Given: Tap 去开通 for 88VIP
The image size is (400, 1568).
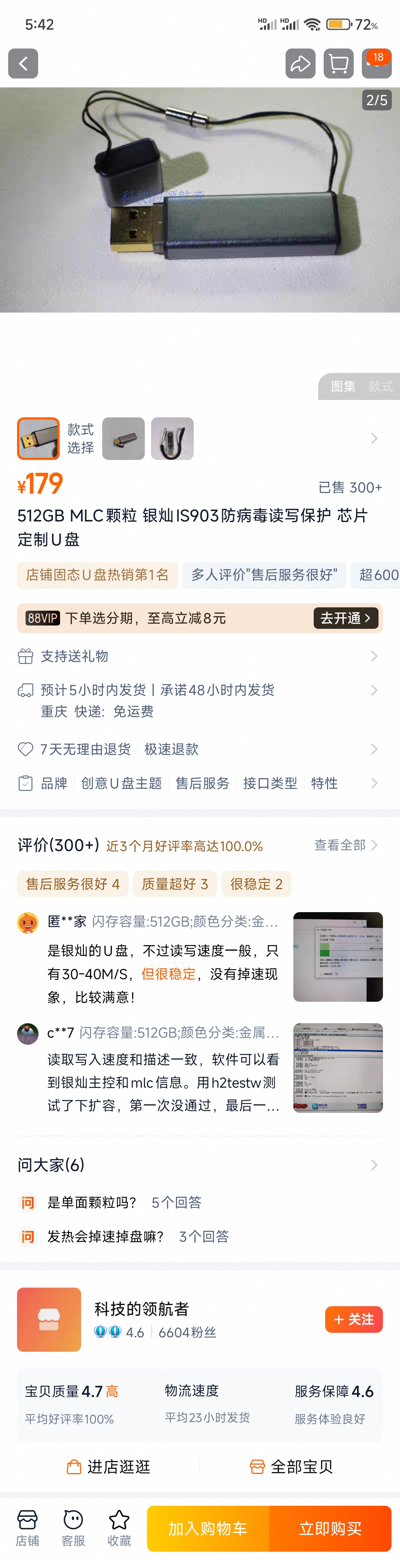Looking at the screenshot, I should [345, 618].
